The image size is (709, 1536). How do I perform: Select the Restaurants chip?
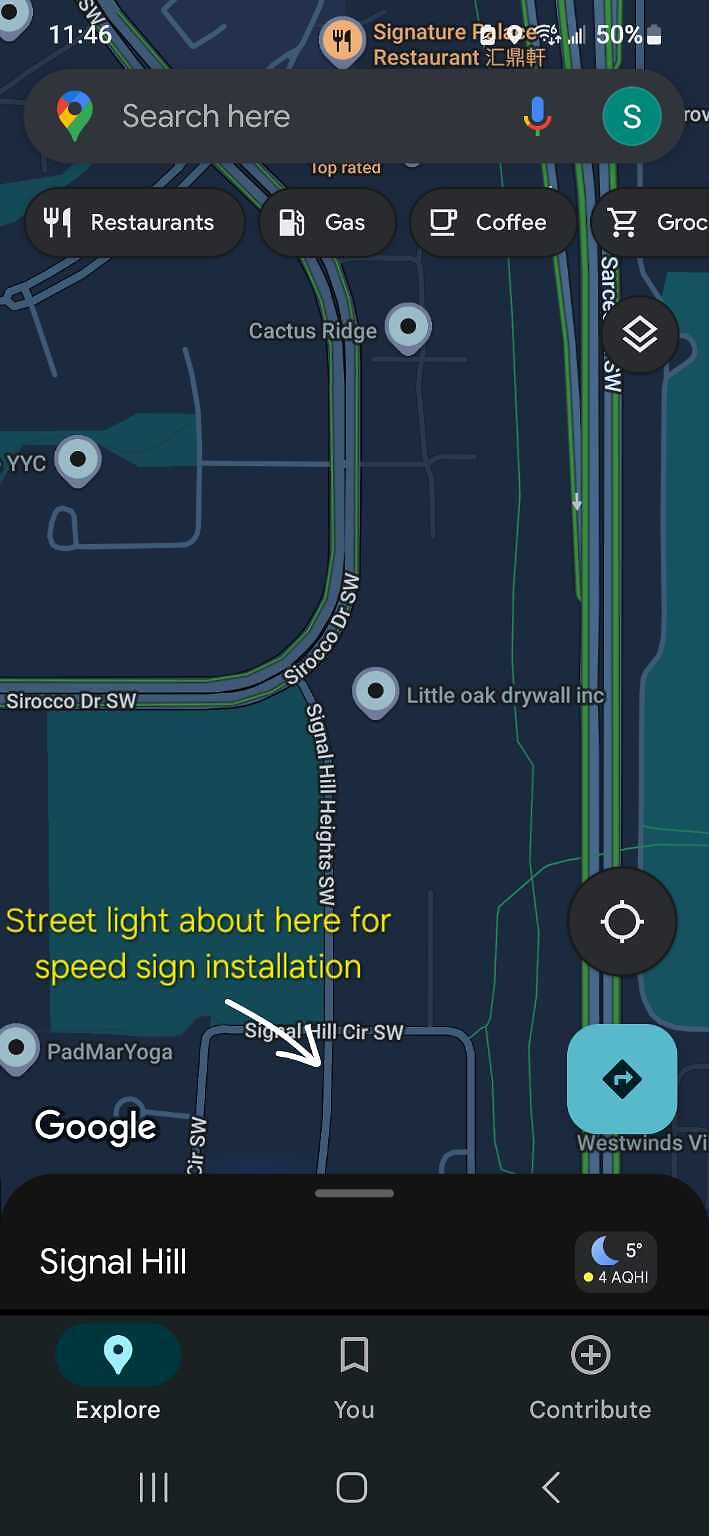pos(134,222)
